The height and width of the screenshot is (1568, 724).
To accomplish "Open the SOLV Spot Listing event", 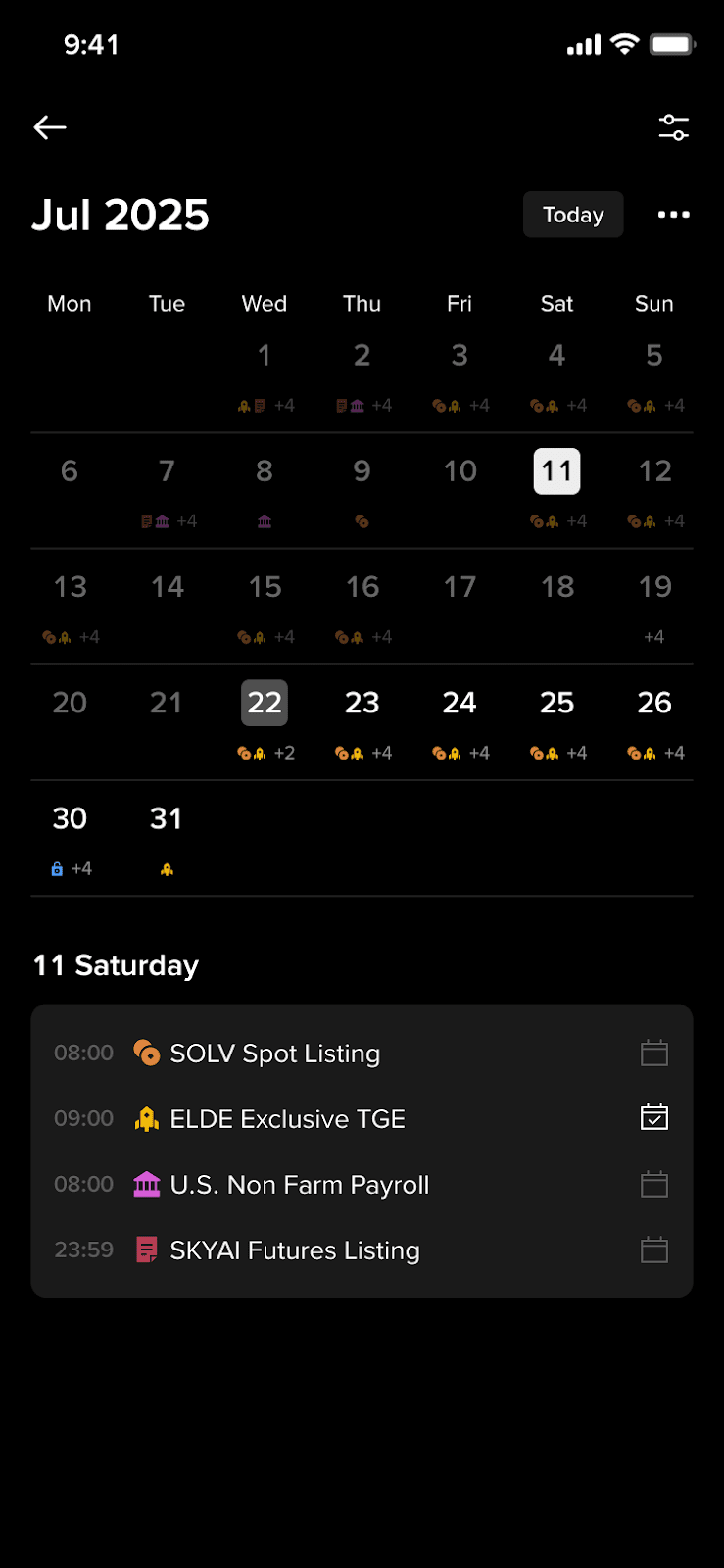I will pyautogui.click(x=274, y=1053).
